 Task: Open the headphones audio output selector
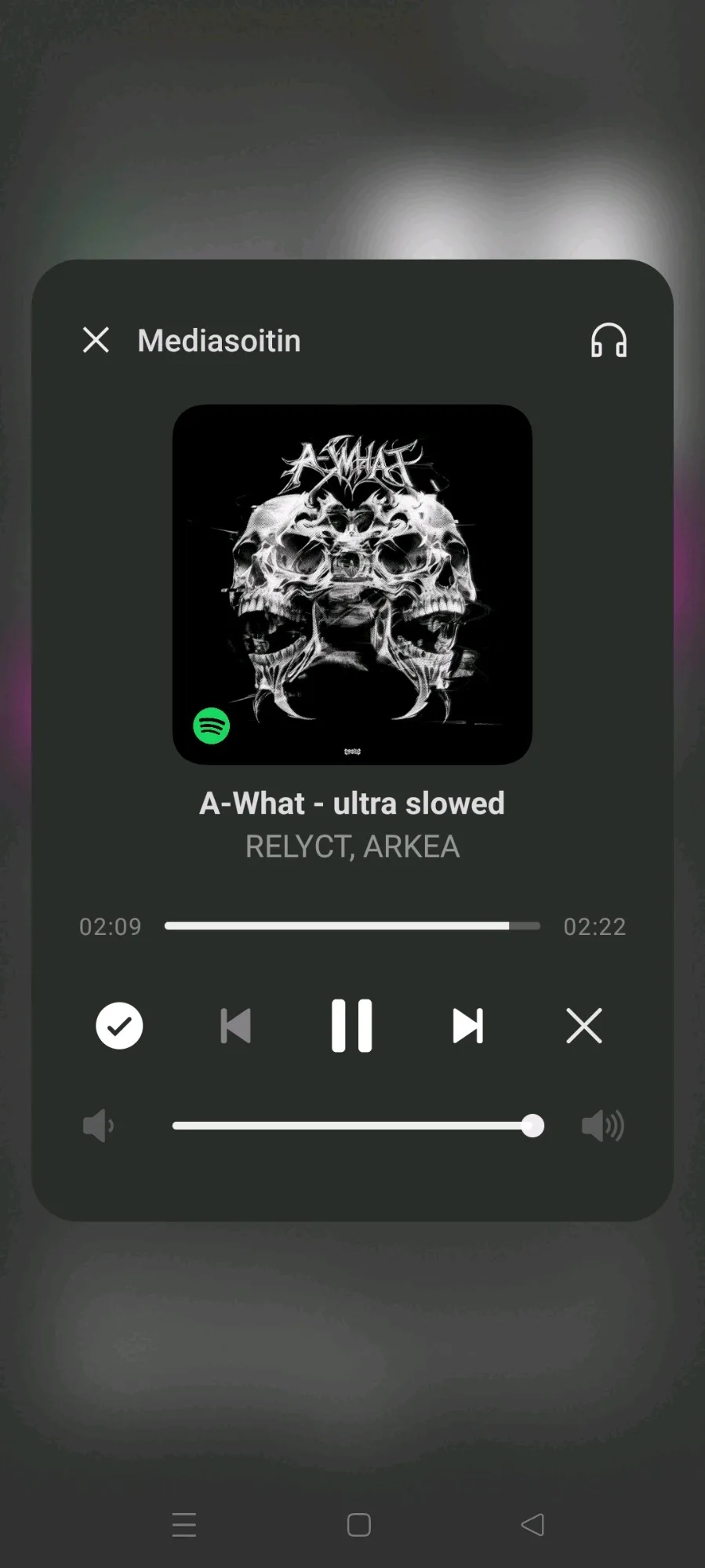coord(609,340)
